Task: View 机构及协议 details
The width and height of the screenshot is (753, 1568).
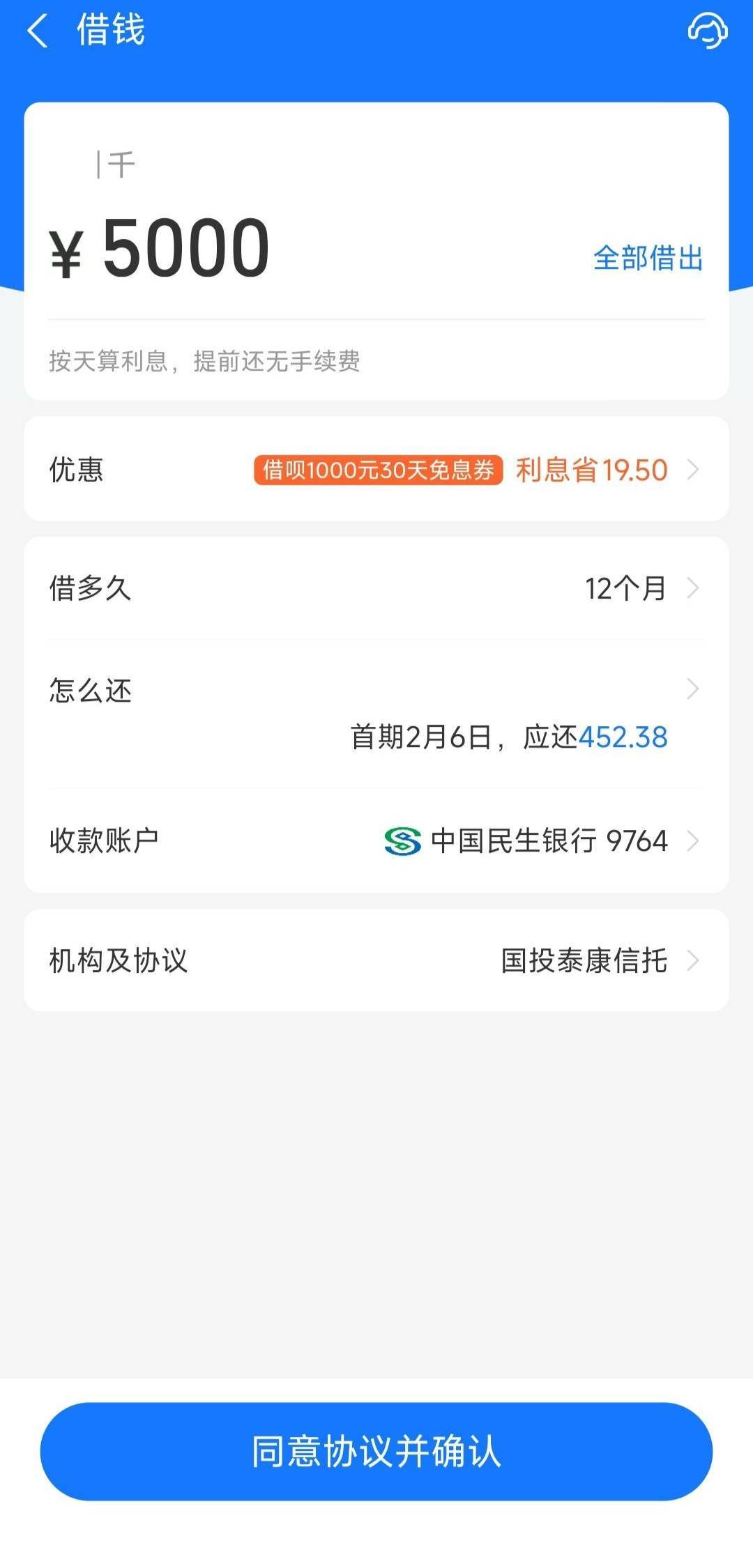Action: click(376, 960)
